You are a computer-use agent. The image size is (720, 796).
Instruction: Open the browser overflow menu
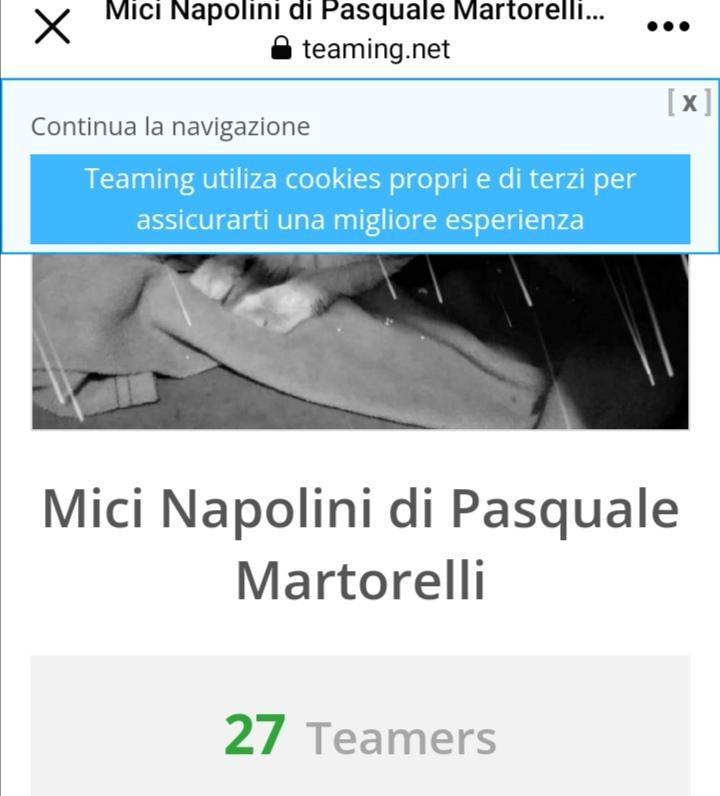click(x=668, y=27)
